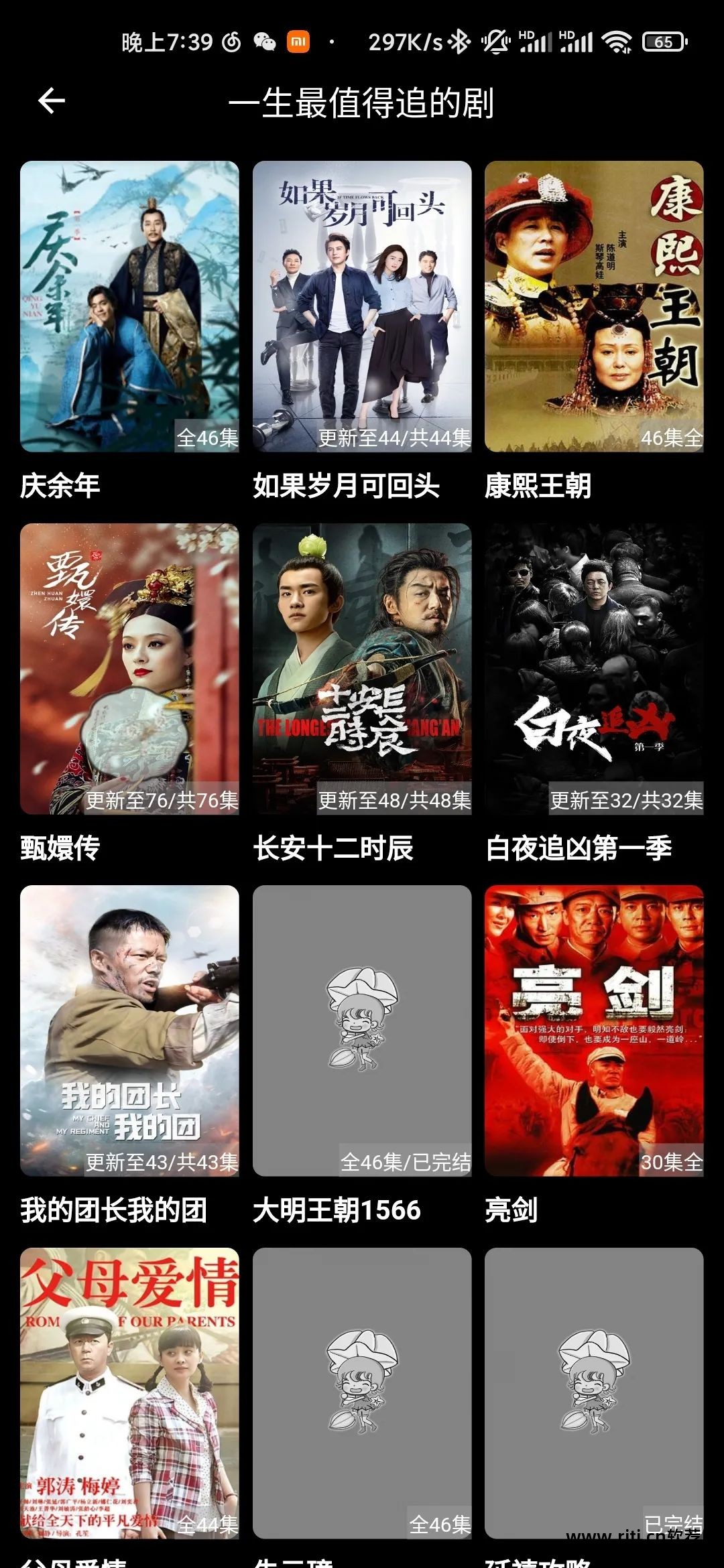
Task: Open the drama 庆余年
Action: (129, 306)
